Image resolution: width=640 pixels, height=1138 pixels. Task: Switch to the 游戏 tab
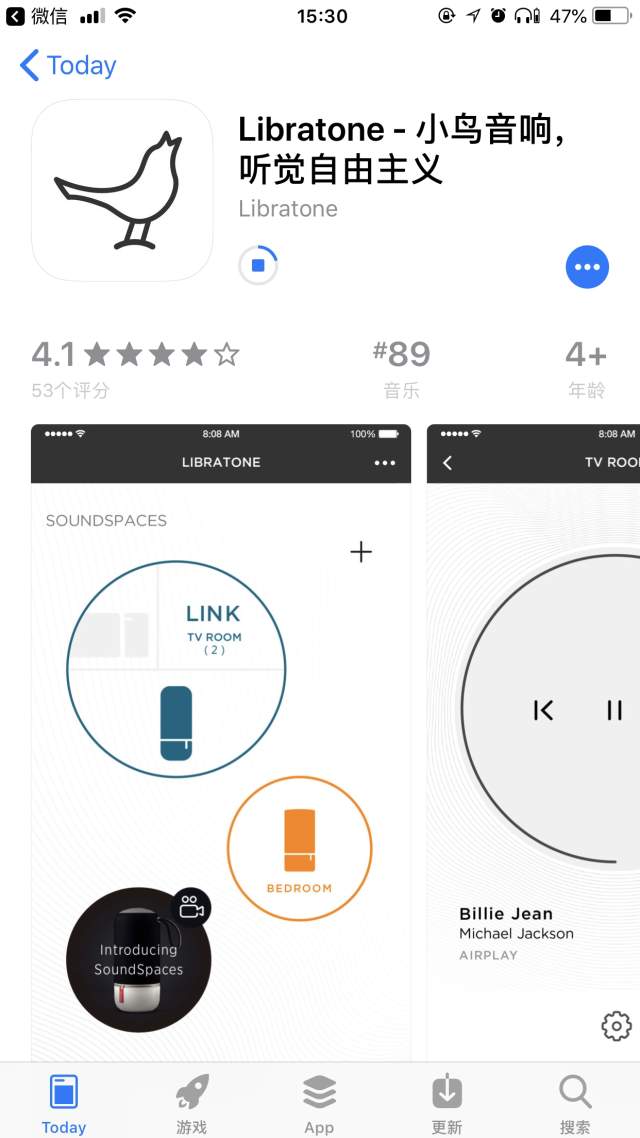(192, 1102)
